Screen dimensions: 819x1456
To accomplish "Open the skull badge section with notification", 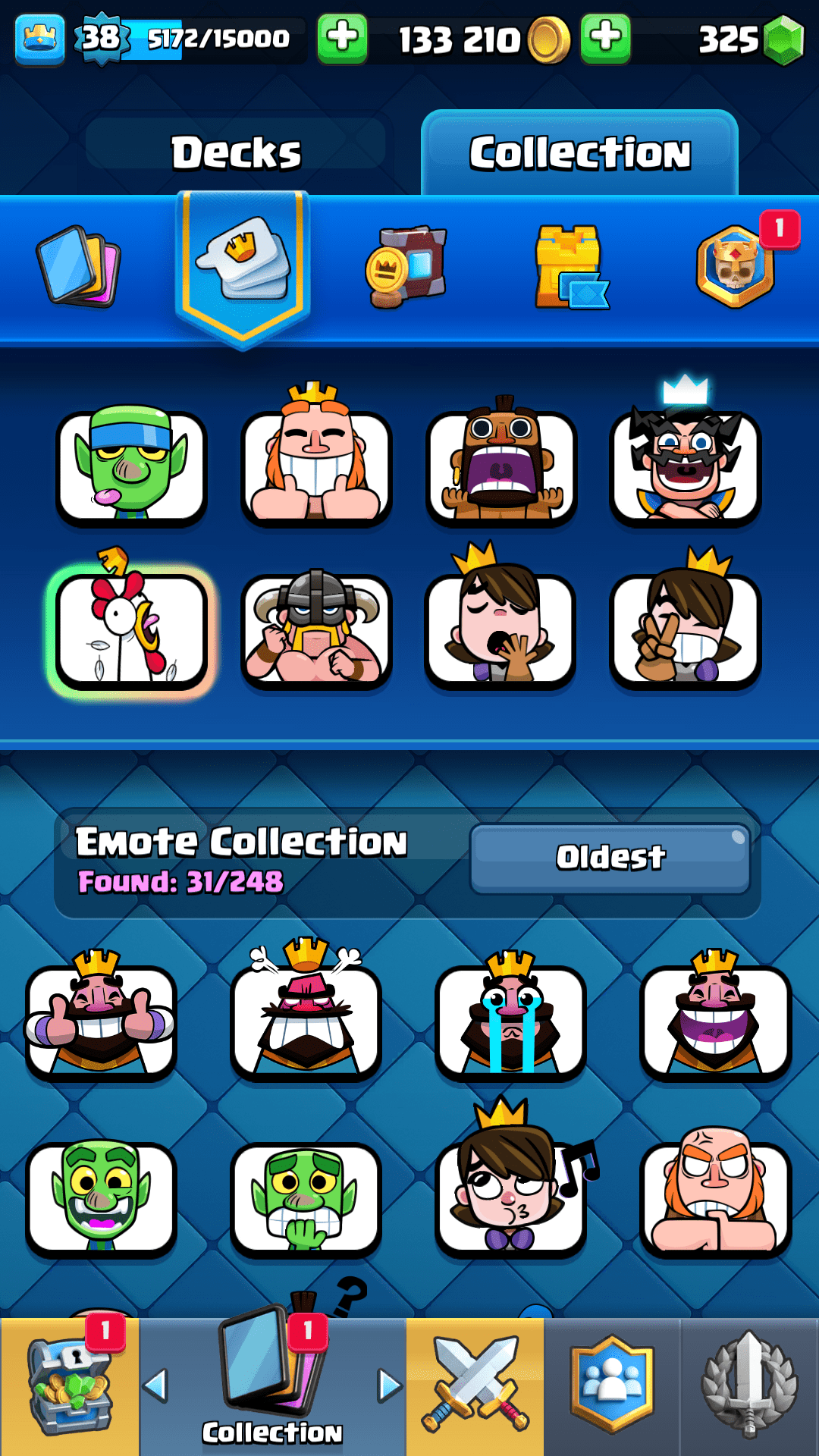I will coord(736,266).
